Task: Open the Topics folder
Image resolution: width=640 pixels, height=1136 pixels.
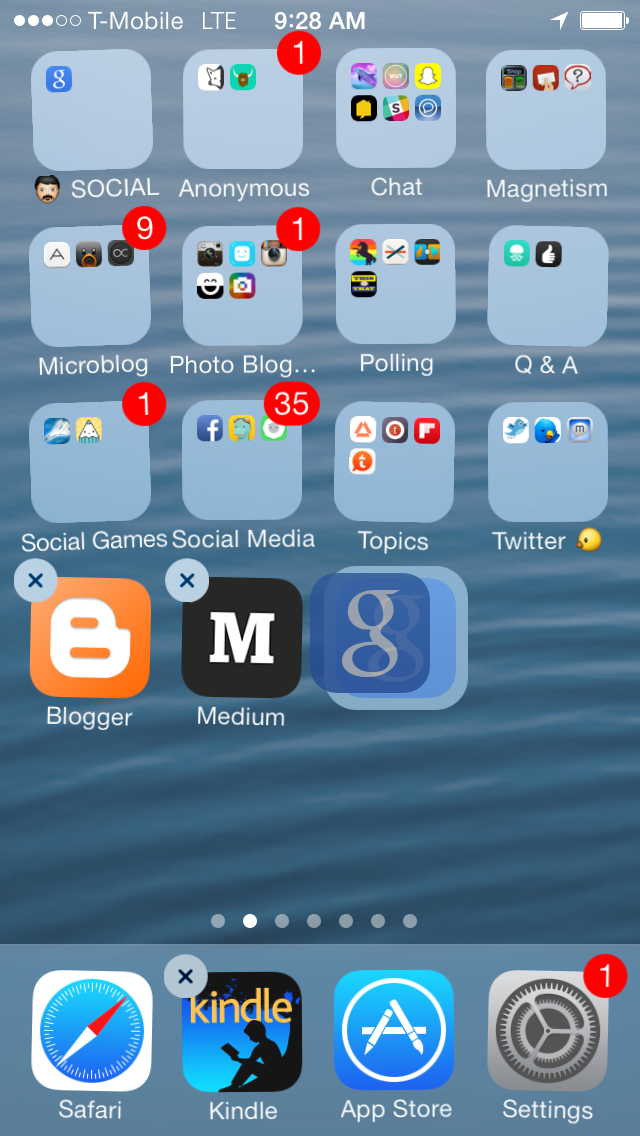Action: click(x=395, y=462)
